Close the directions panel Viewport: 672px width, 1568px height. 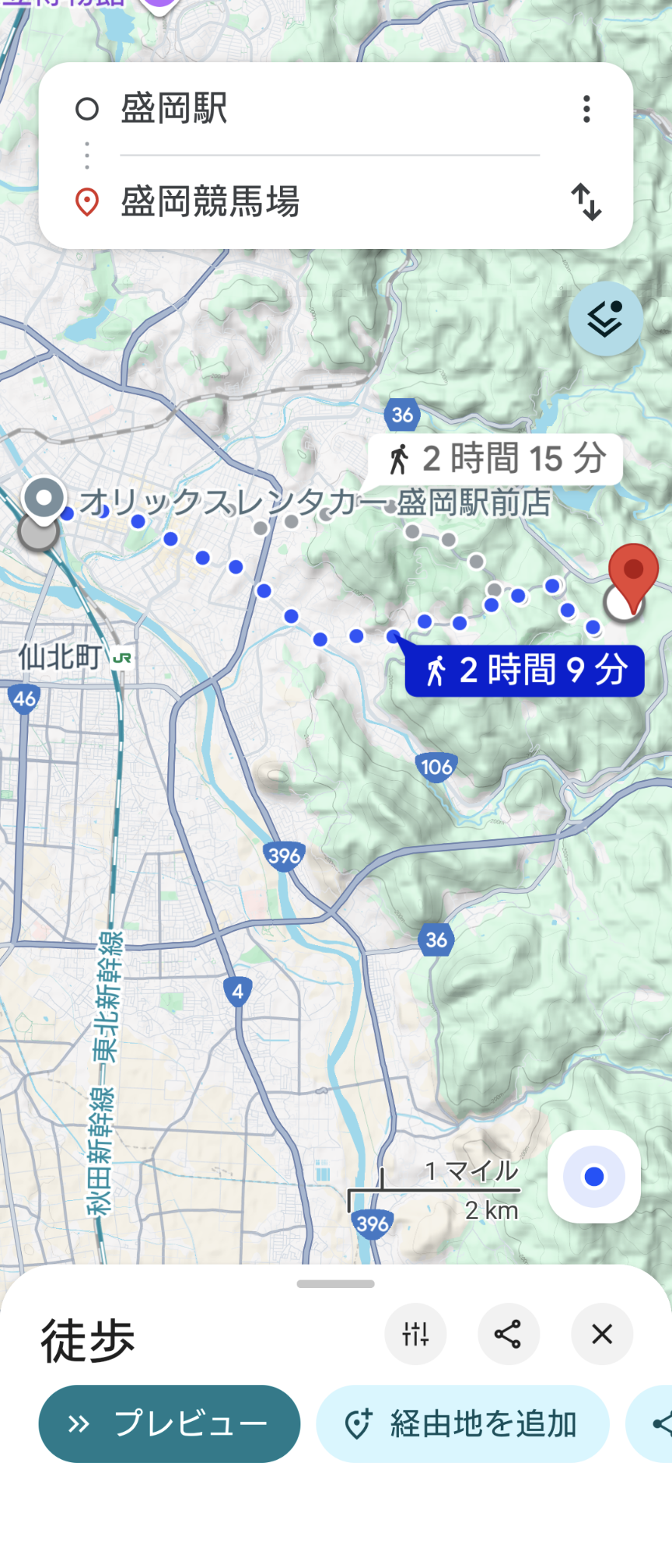(x=601, y=1334)
